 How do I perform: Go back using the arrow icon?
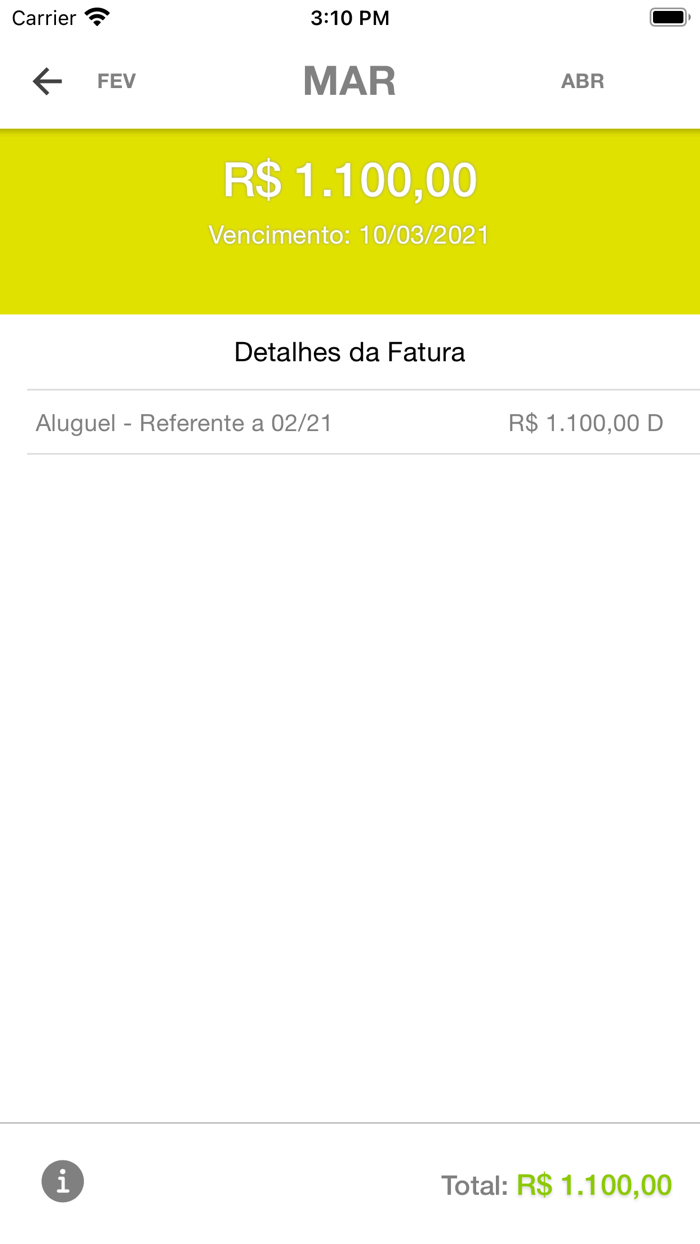coord(47,81)
